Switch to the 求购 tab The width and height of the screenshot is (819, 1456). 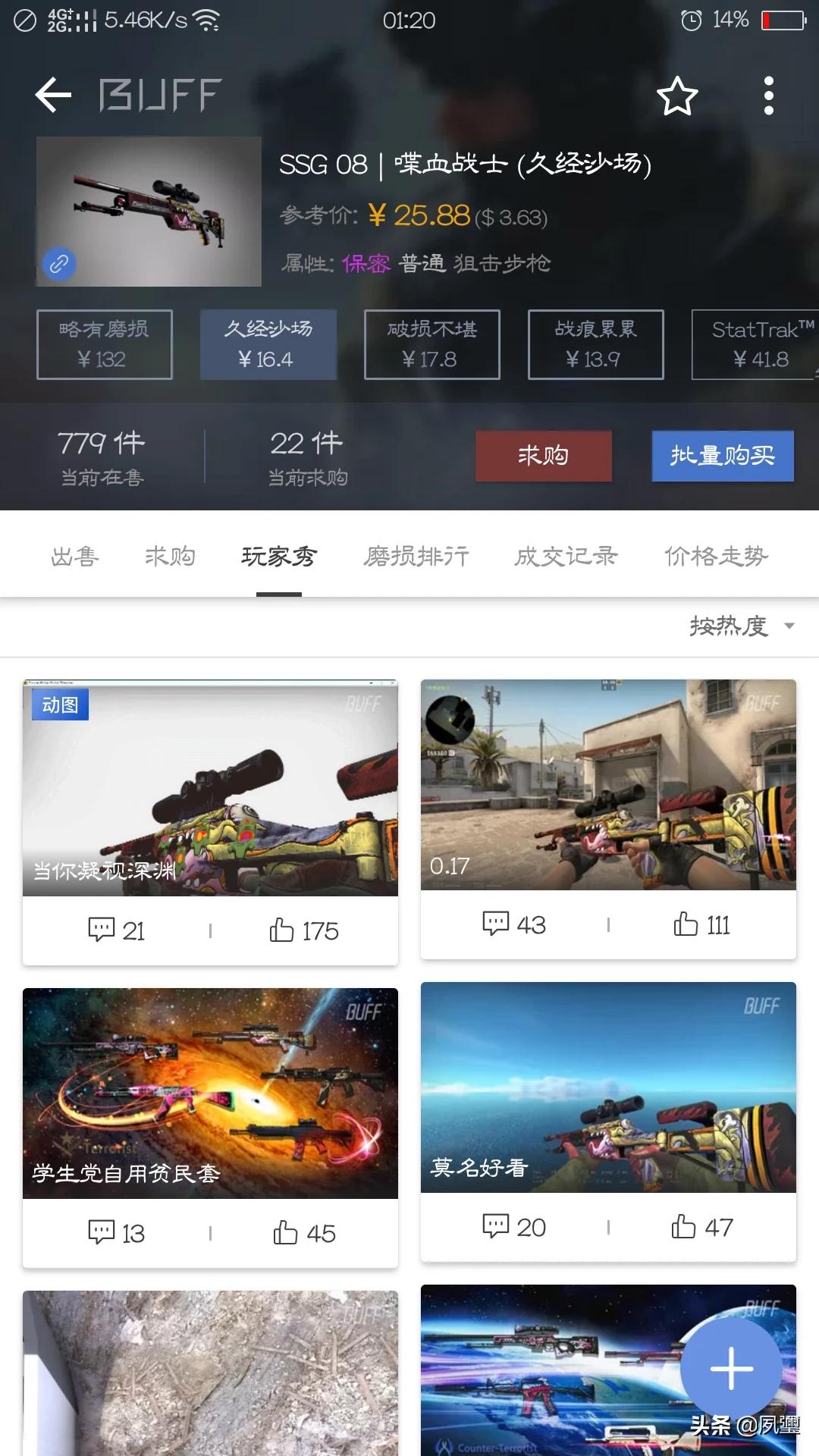170,557
